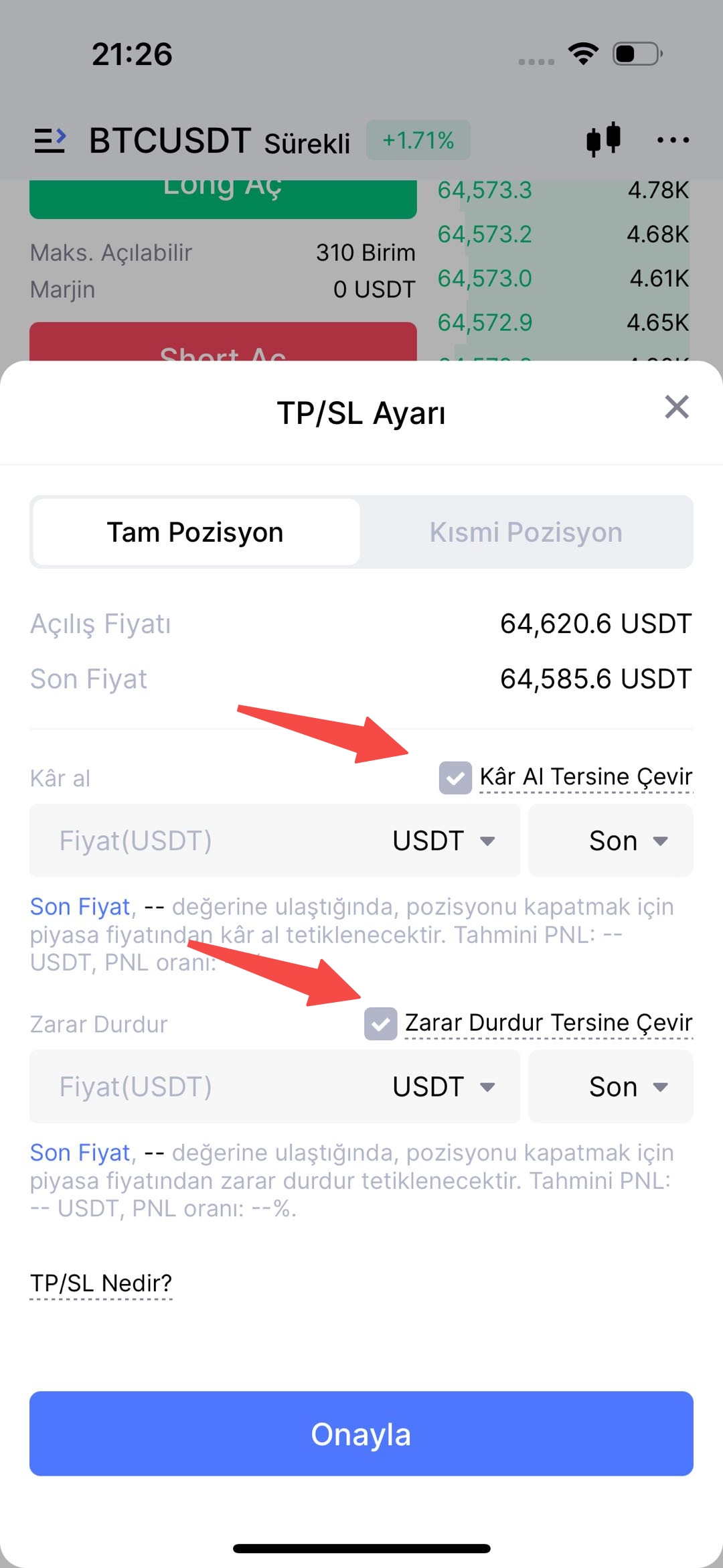The image size is (723, 1568).
Task: Tap the Zarar Durdur price field
Action: pyautogui.click(x=201, y=1086)
